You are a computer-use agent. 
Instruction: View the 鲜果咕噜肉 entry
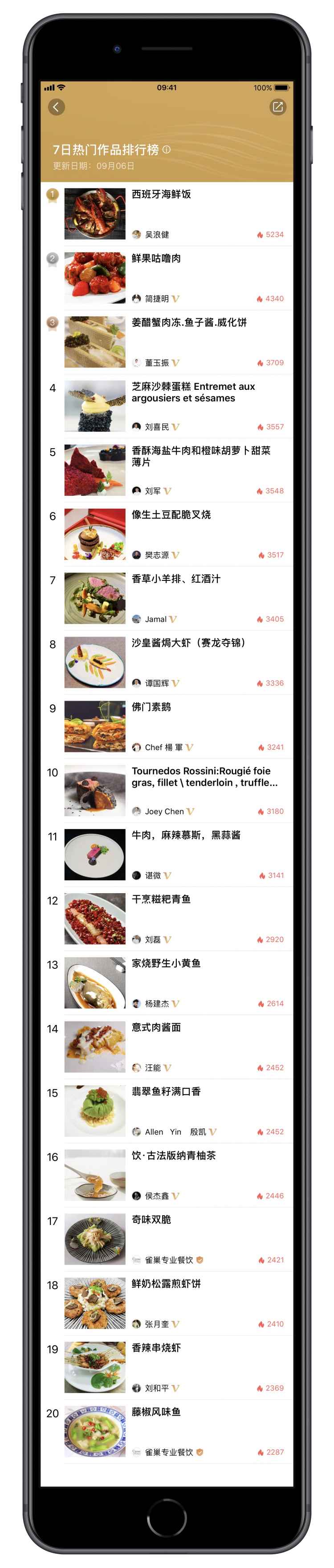pyautogui.click(x=156, y=258)
